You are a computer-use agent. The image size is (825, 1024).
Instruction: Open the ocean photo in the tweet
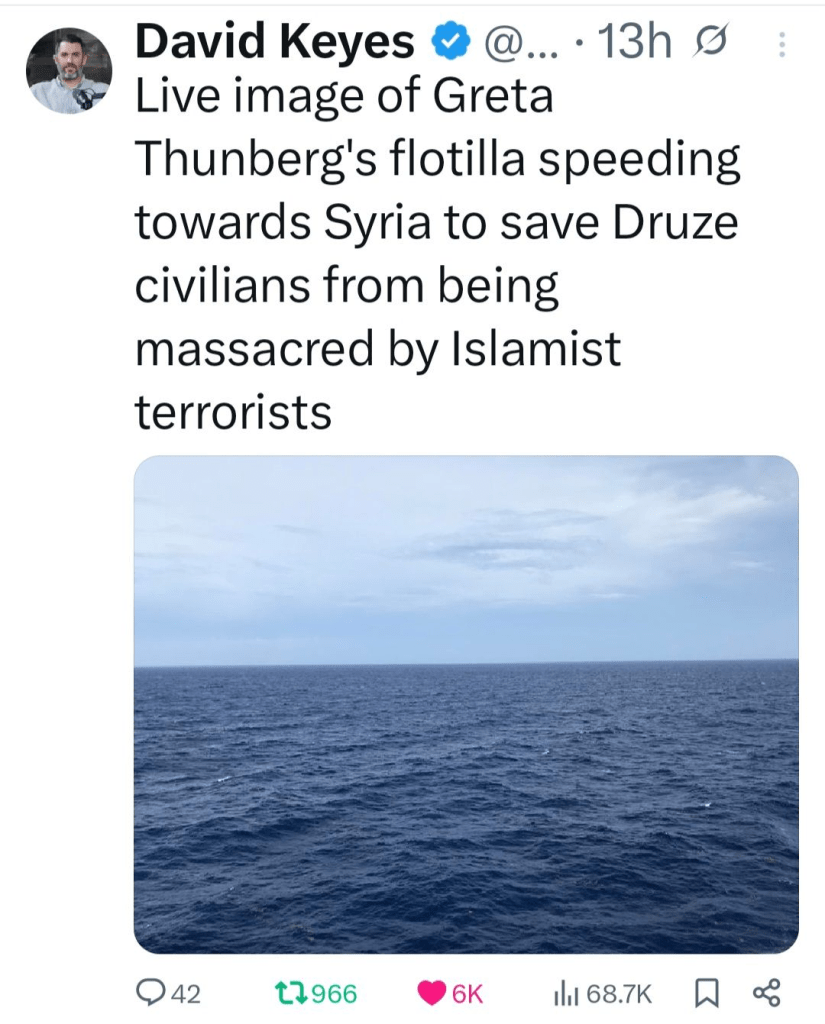466,704
